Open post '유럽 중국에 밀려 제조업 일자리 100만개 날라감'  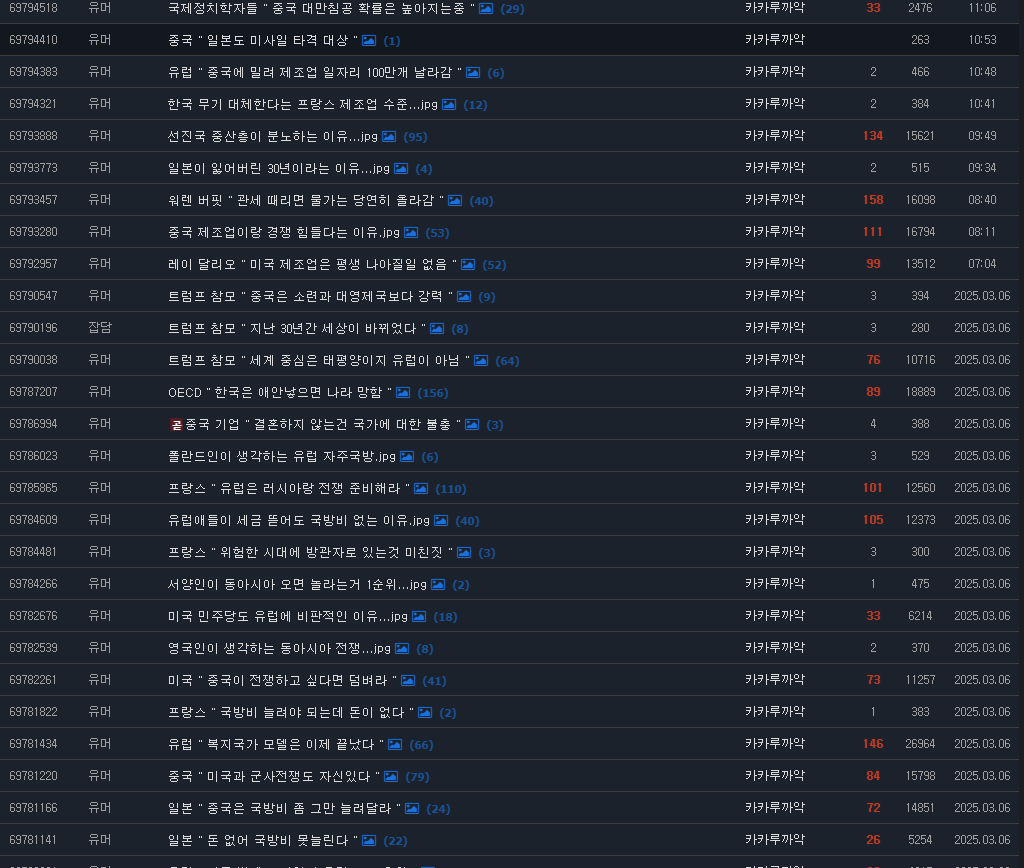click(314, 72)
